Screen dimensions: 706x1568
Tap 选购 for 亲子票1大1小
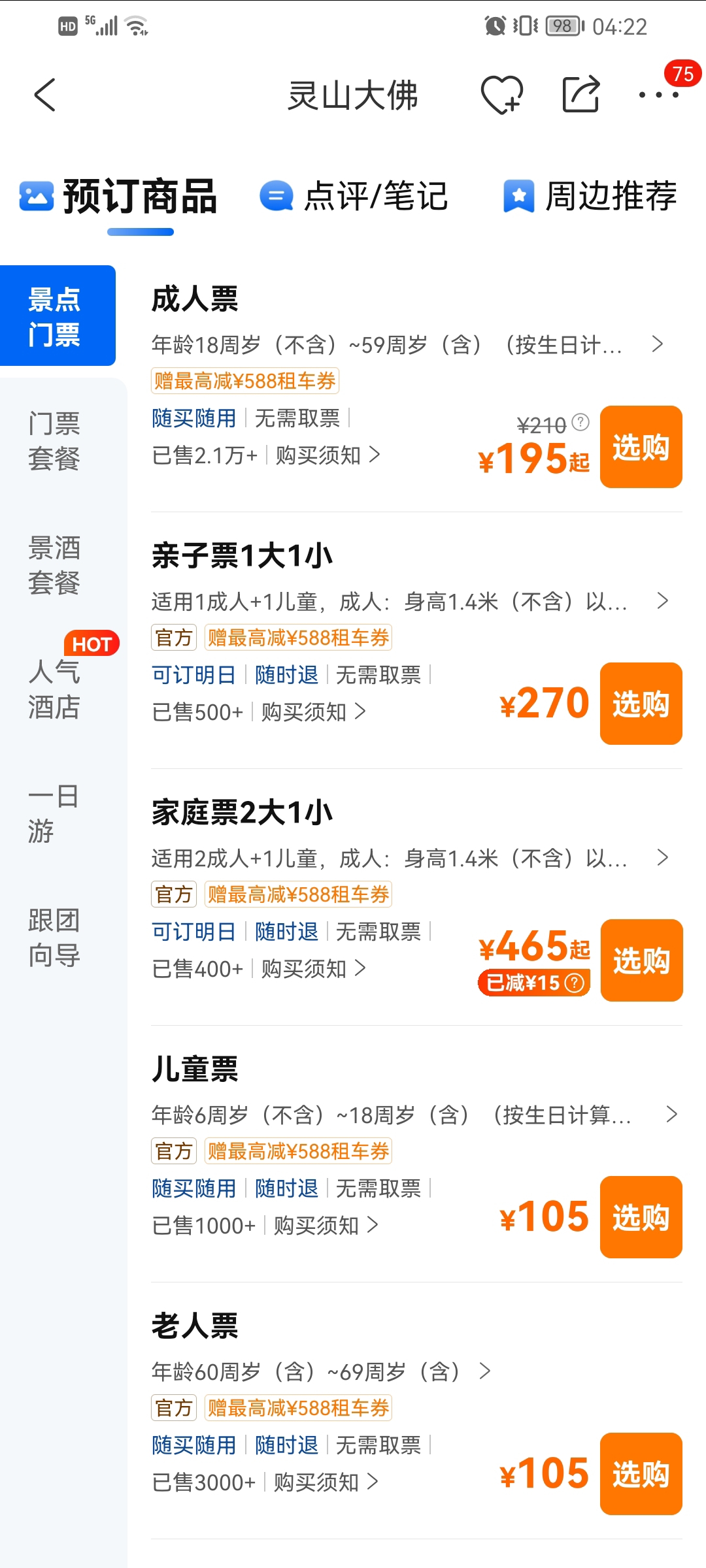641,704
